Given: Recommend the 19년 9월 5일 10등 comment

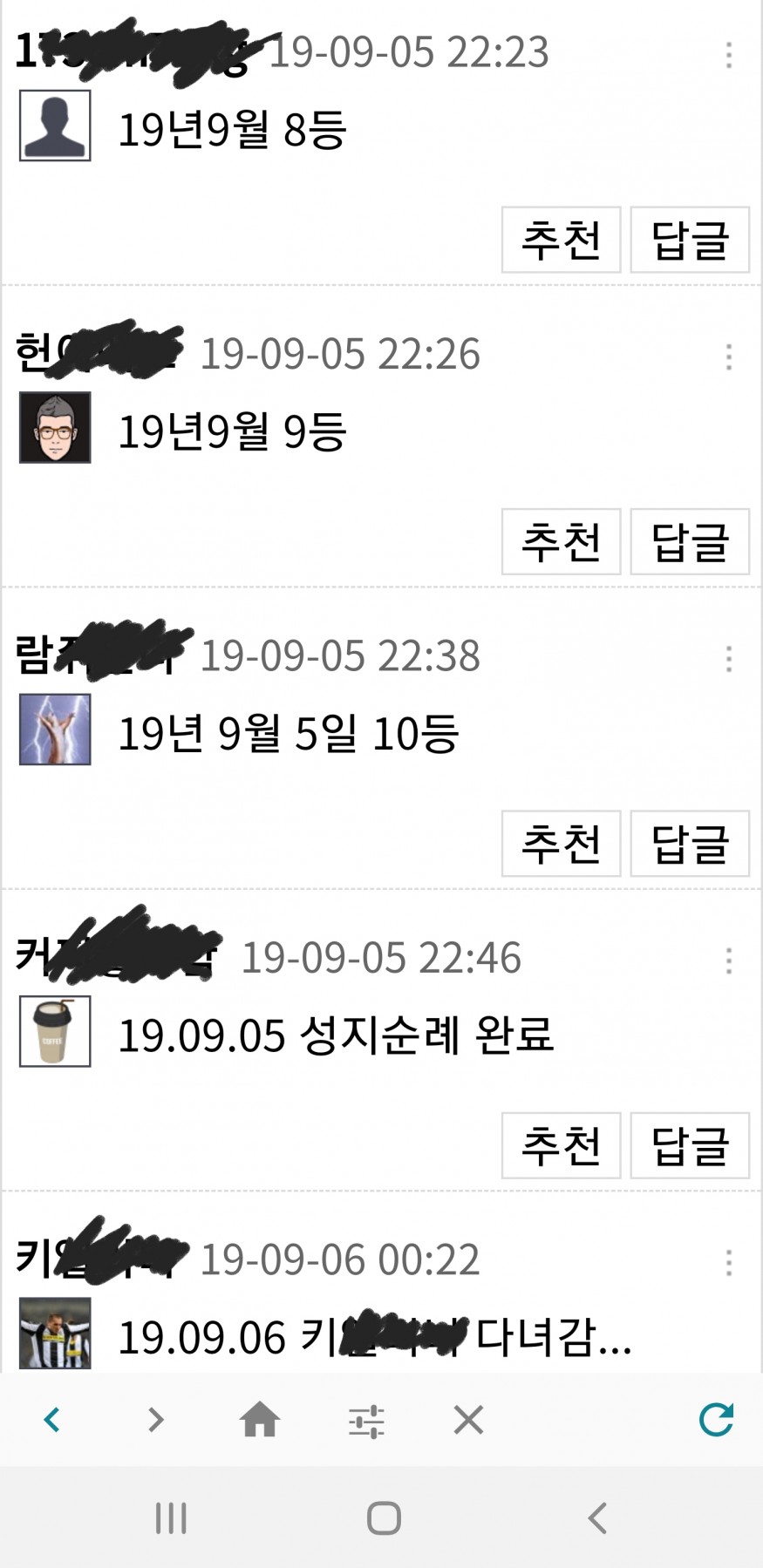Looking at the screenshot, I should point(561,844).
